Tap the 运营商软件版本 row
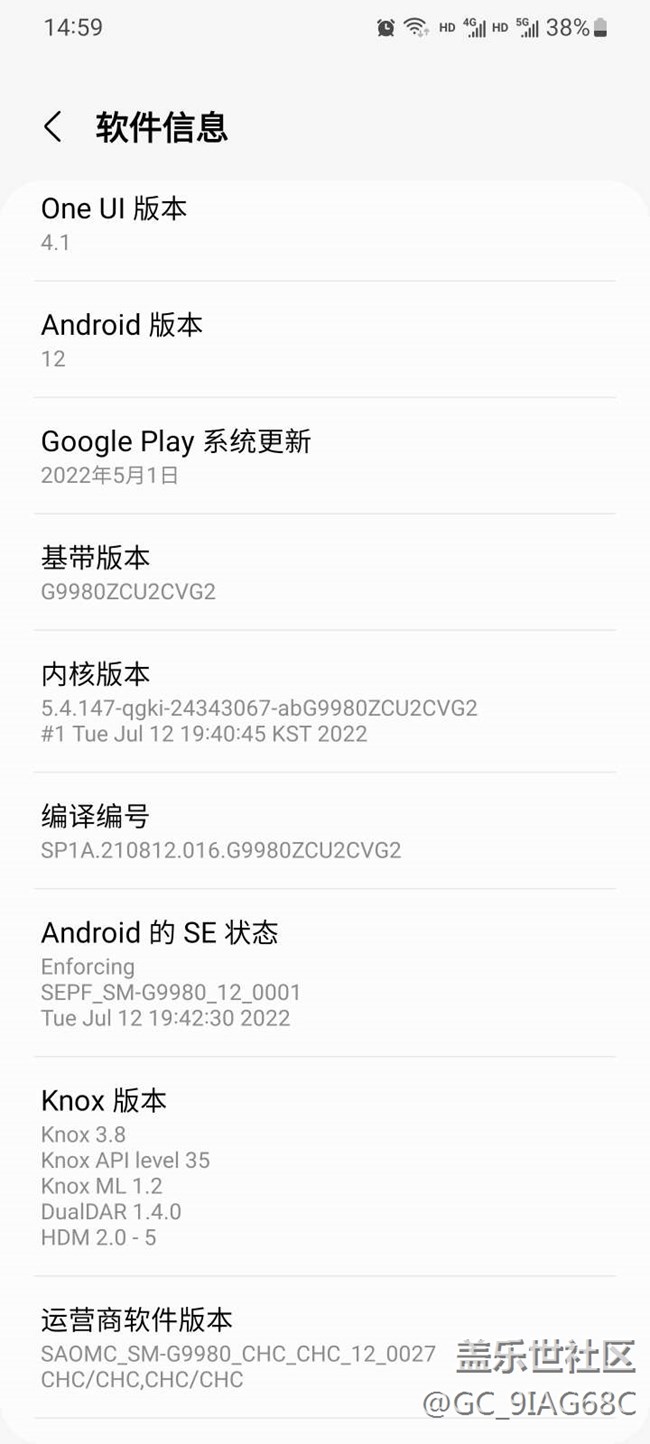This screenshot has width=650, height=1444. [325, 1347]
